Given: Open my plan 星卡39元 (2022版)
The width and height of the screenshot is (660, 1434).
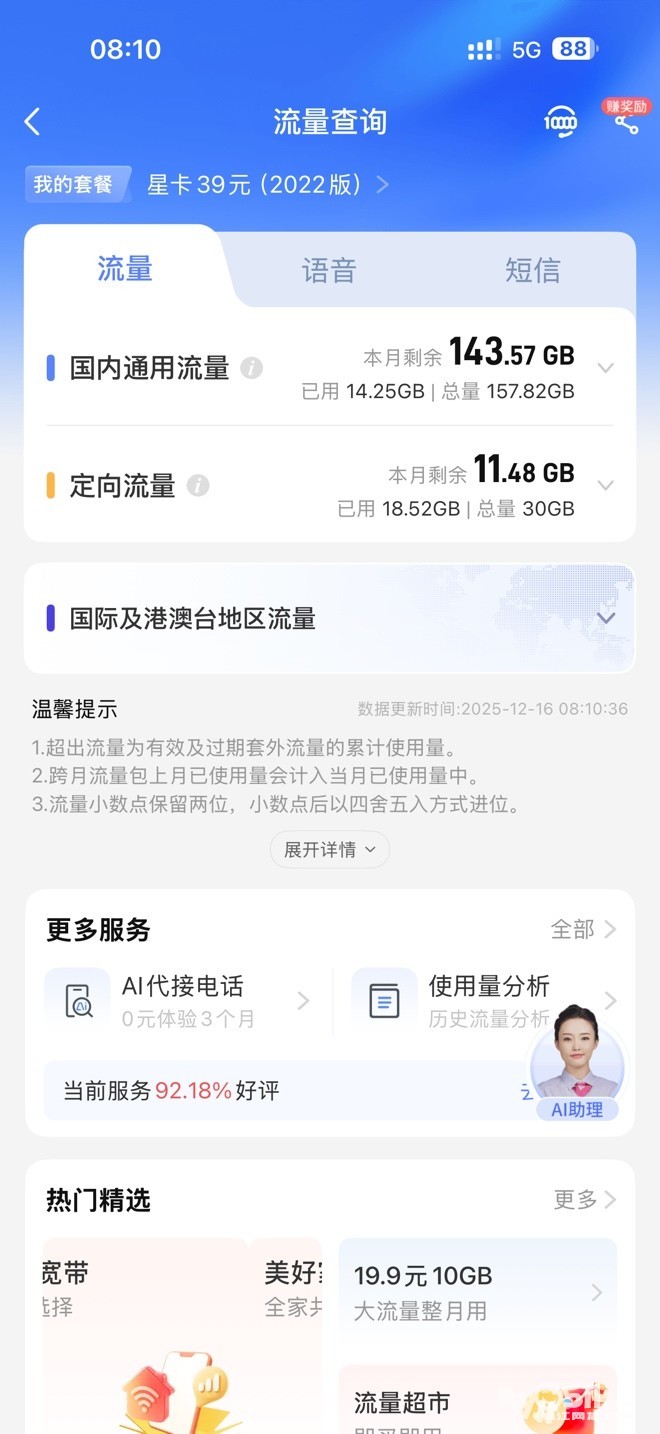Looking at the screenshot, I should tap(265, 185).
